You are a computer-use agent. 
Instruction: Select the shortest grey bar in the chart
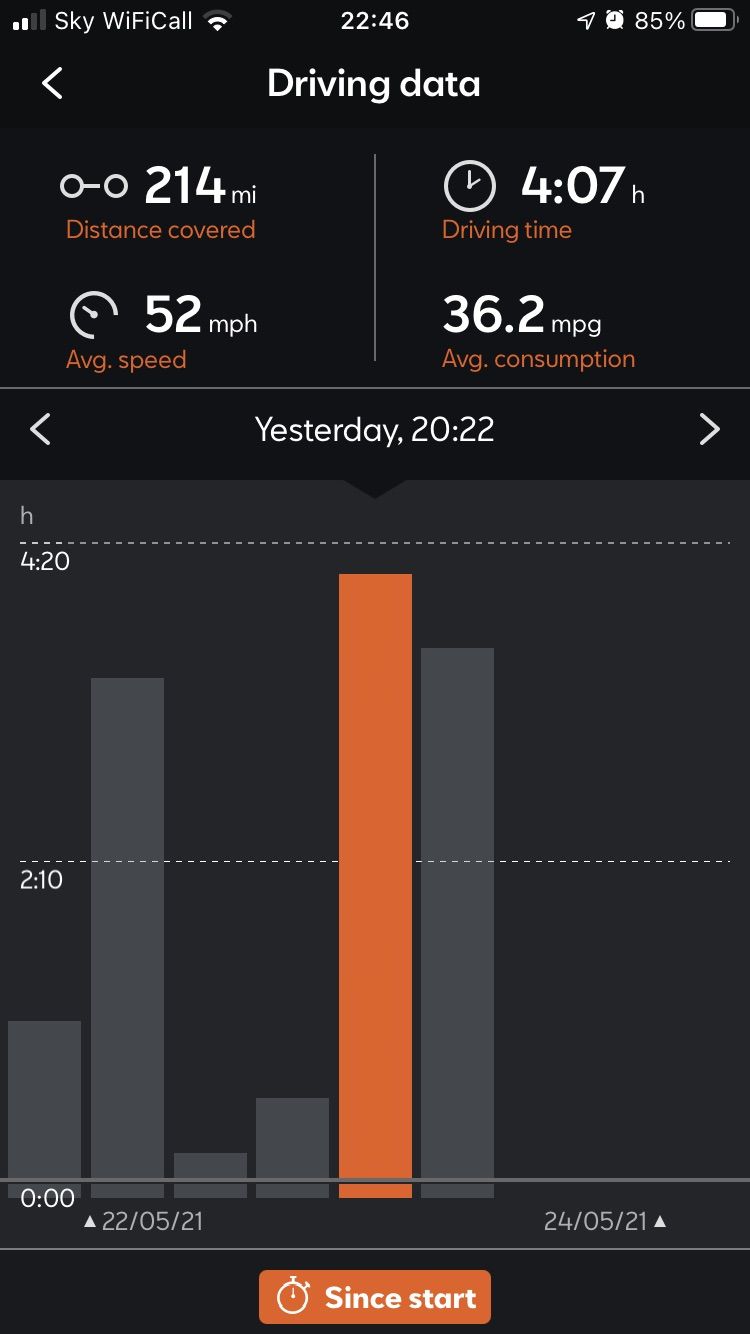point(210,1175)
